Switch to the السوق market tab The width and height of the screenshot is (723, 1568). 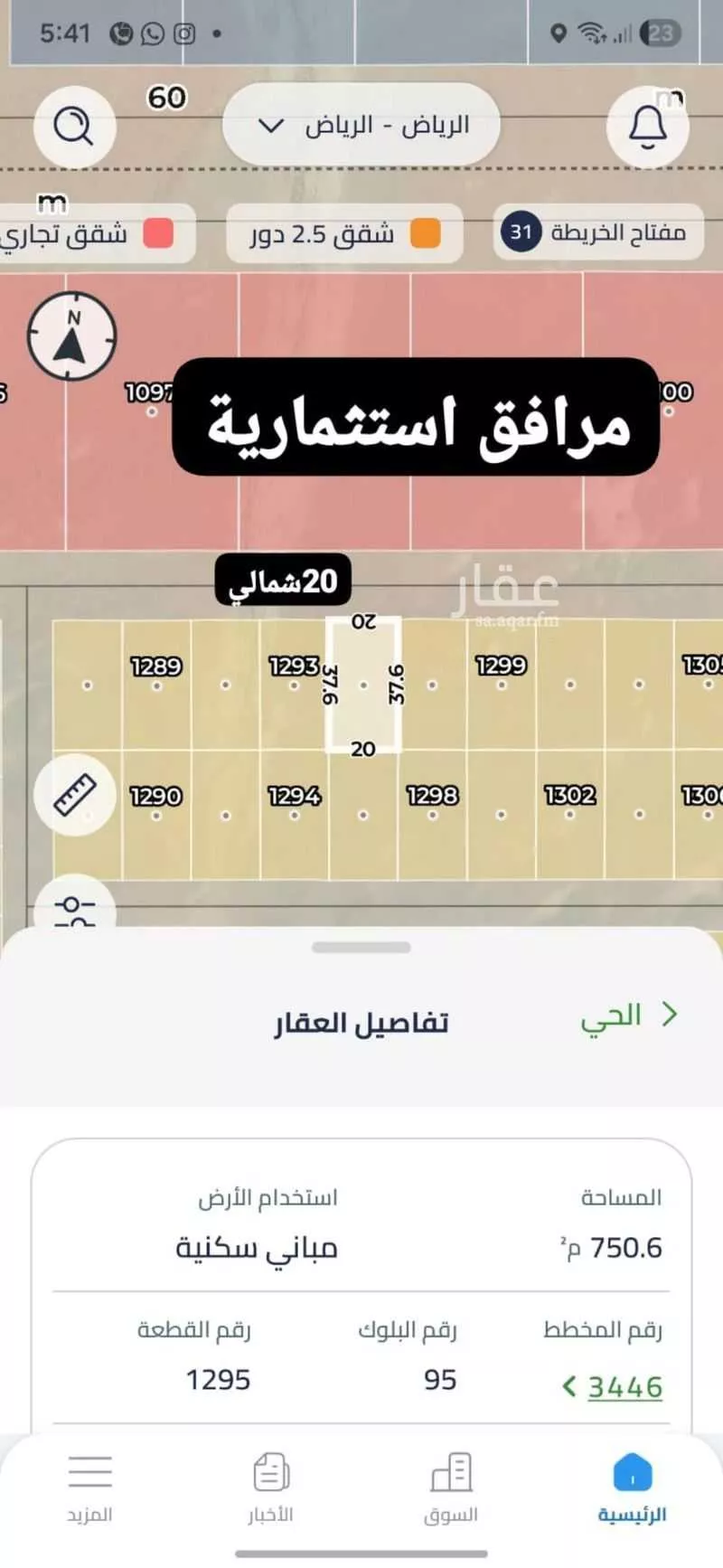(x=451, y=1488)
